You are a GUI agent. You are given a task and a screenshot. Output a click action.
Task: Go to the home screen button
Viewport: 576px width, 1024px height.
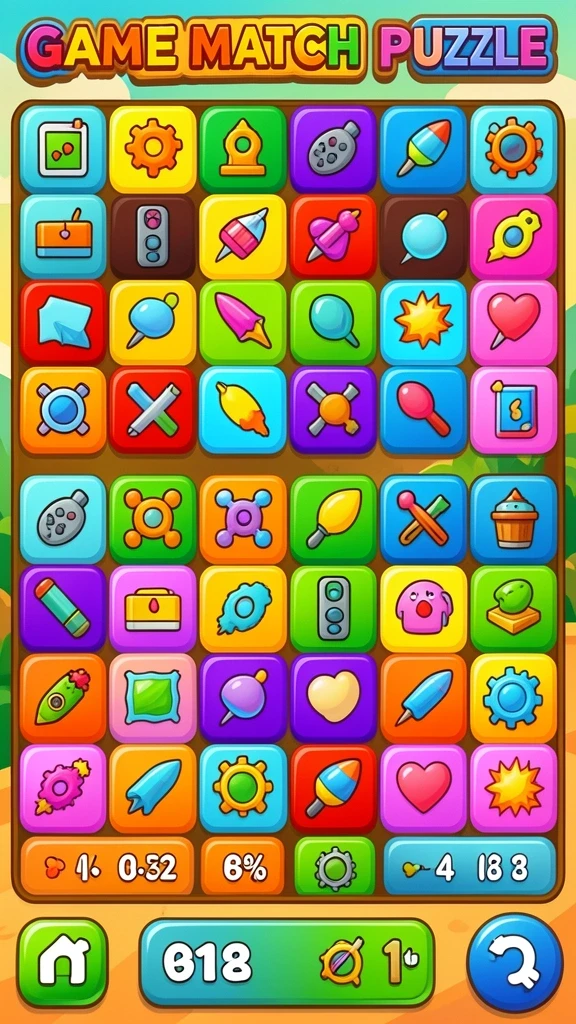click(62, 963)
